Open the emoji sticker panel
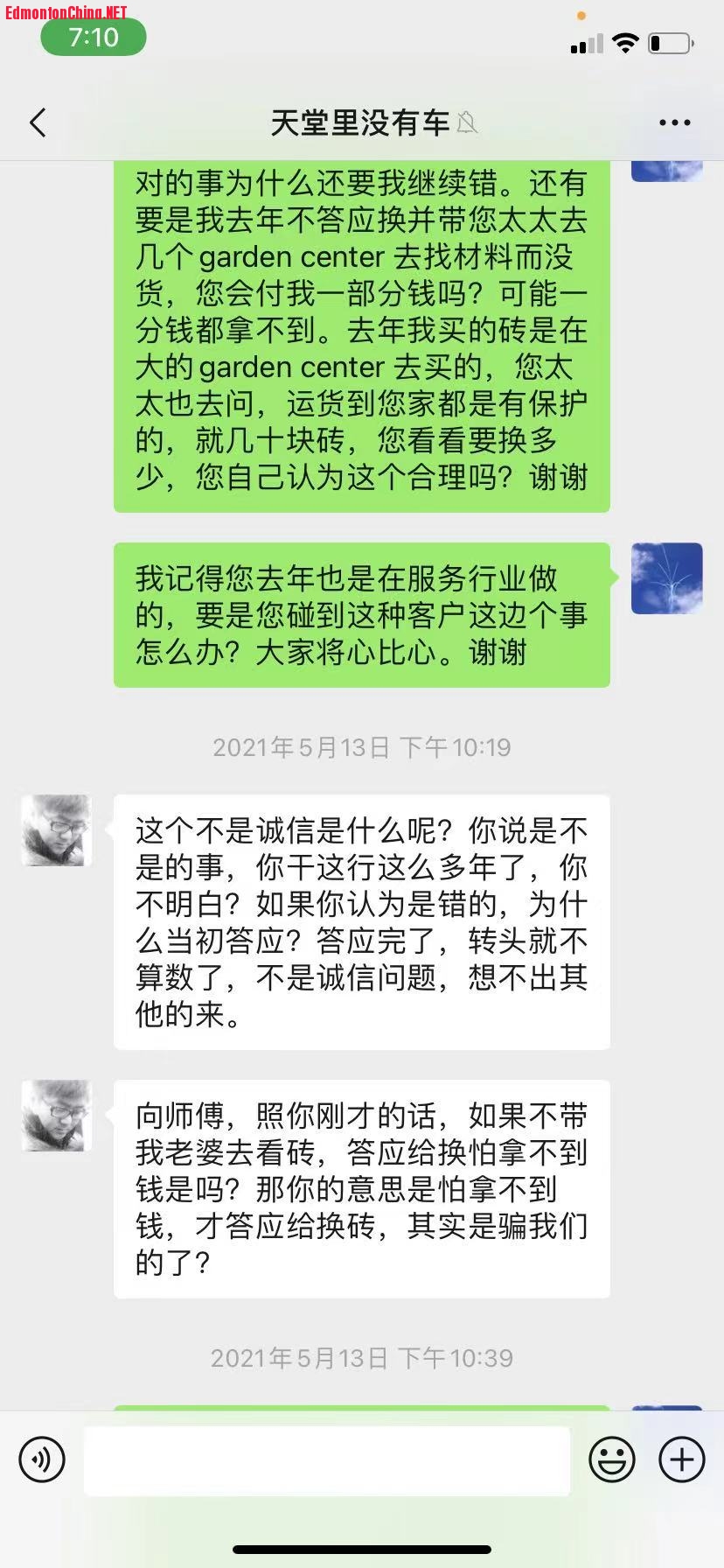 [611, 1459]
